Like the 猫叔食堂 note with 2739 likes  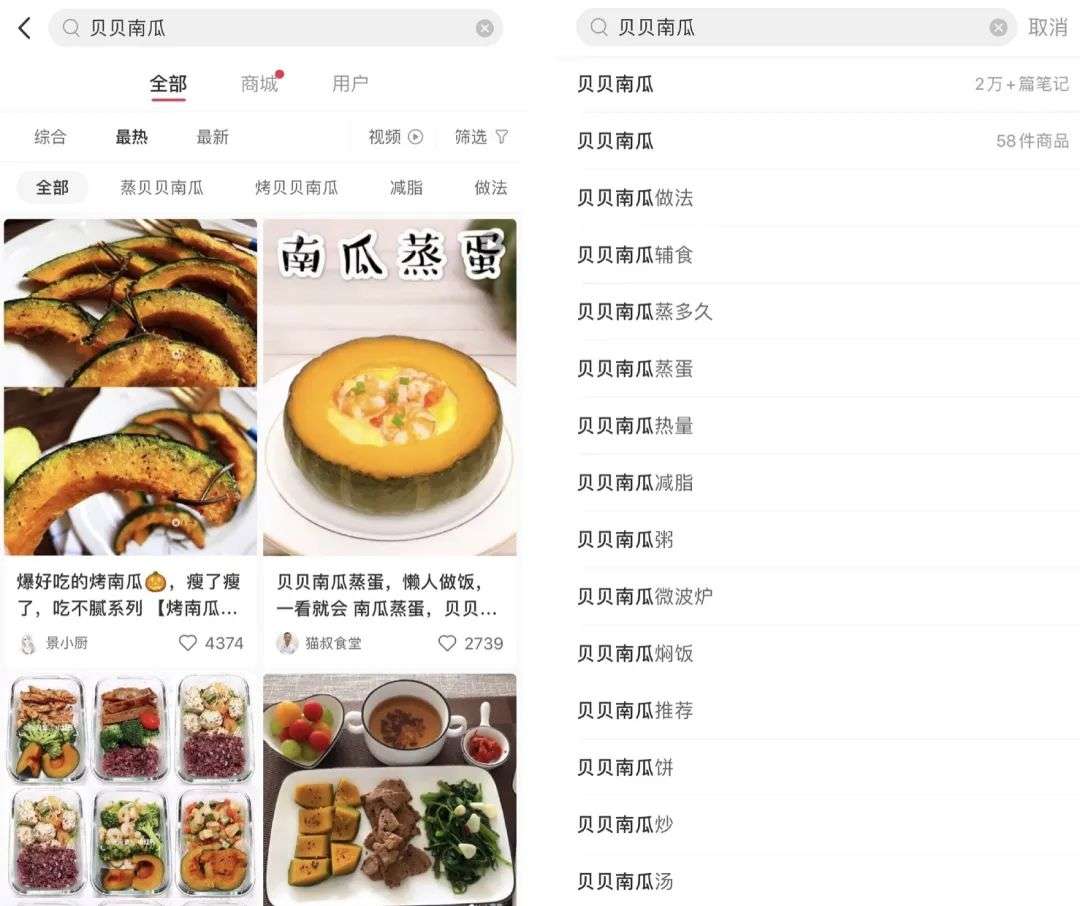point(447,643)
